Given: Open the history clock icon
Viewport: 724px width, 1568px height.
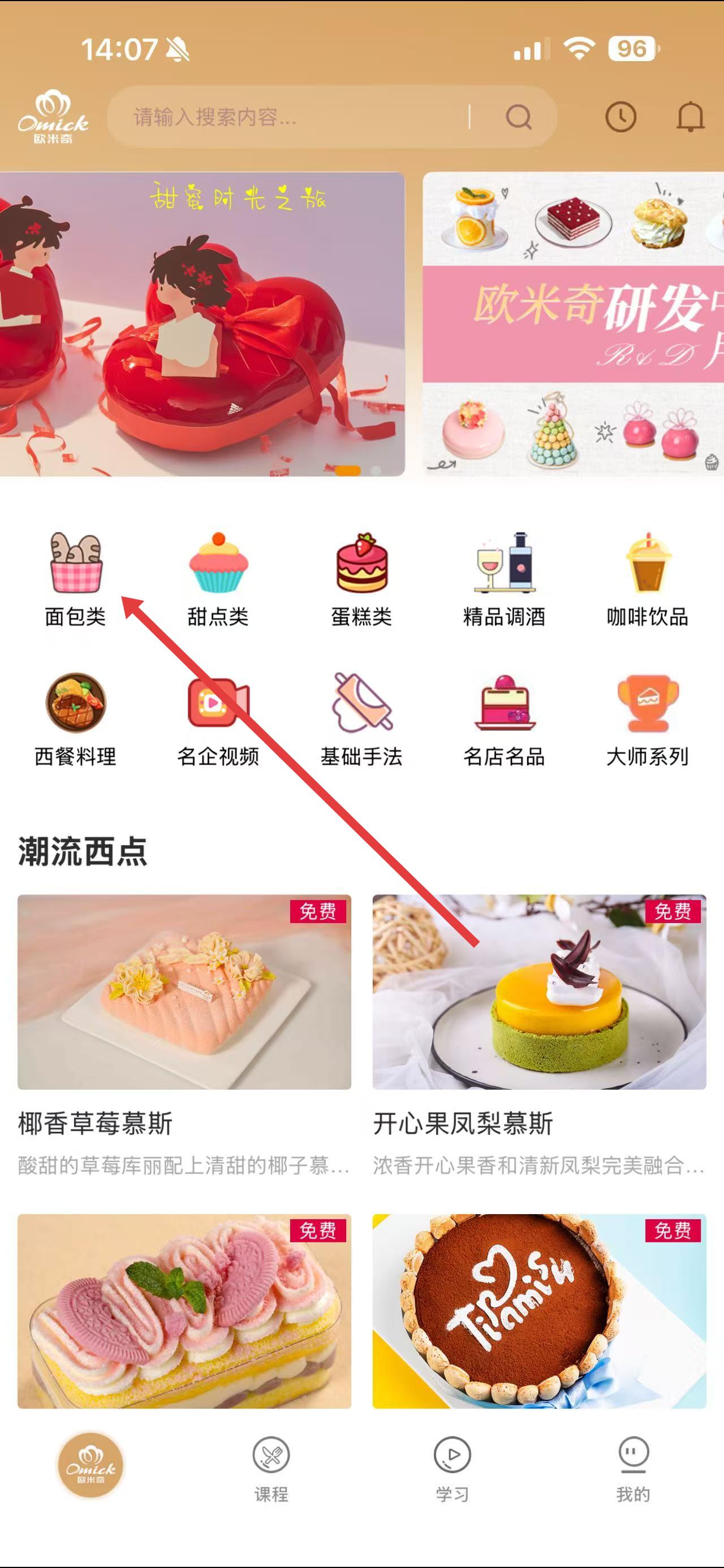Looking at the screenshot, I should click(x=620, y=117).
